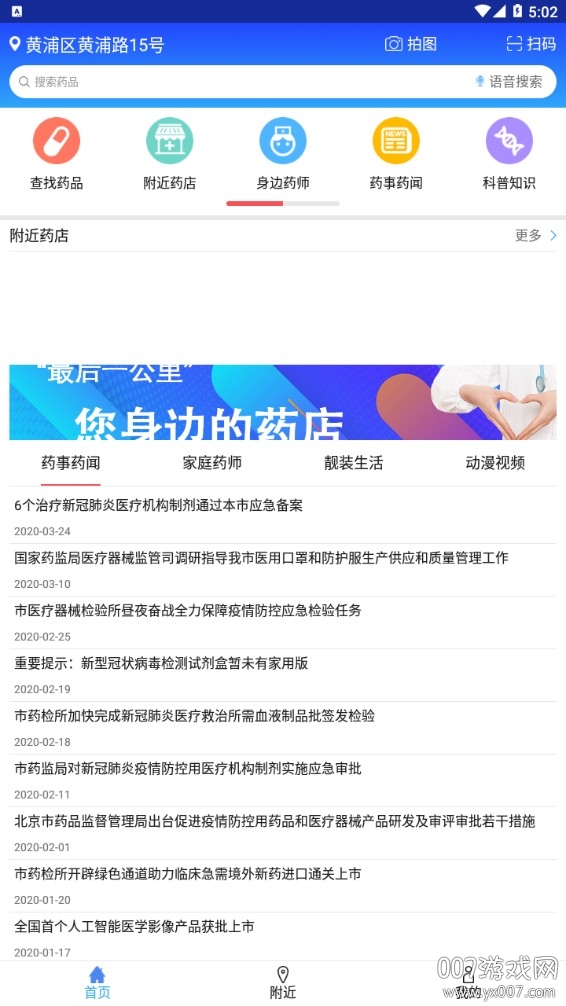Open 药事药闻 shortcut icon
The width and height of the screenshot is (566, 1006).
tap(396, 141)
